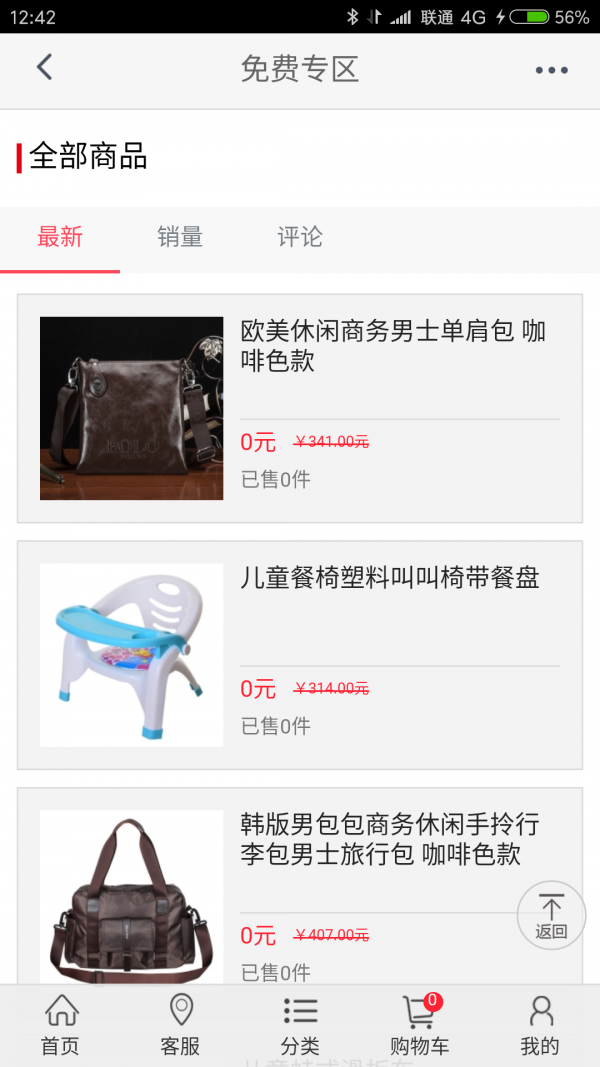600x1067 pixels.
Task: Go back from 免费专区 page
Action: [44, 69]
